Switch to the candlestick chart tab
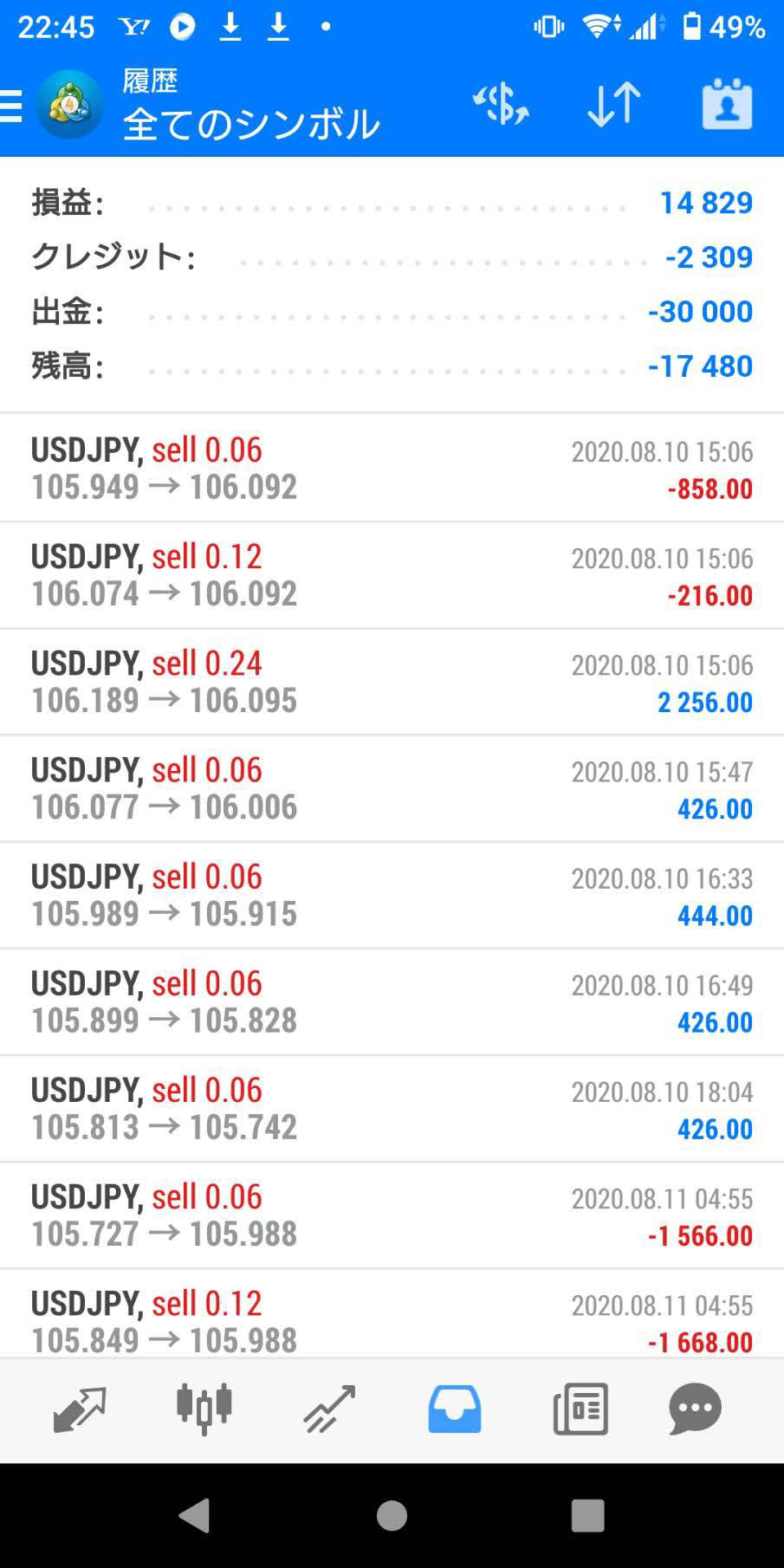Viewport: 784px width, 1568px height. [204, 1408]
